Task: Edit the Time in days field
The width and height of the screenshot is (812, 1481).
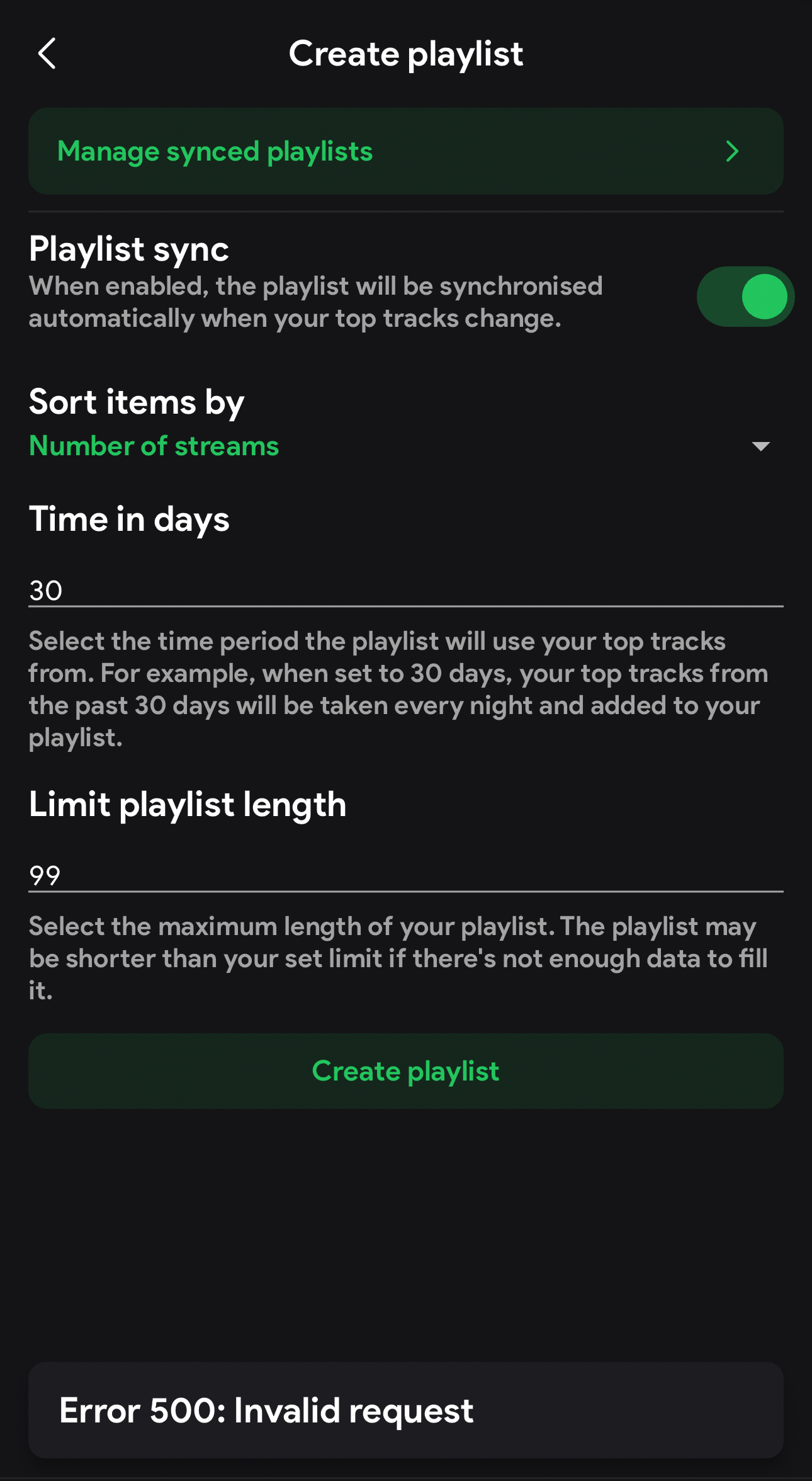Action: pyautogui.click(x=405, y=591)
